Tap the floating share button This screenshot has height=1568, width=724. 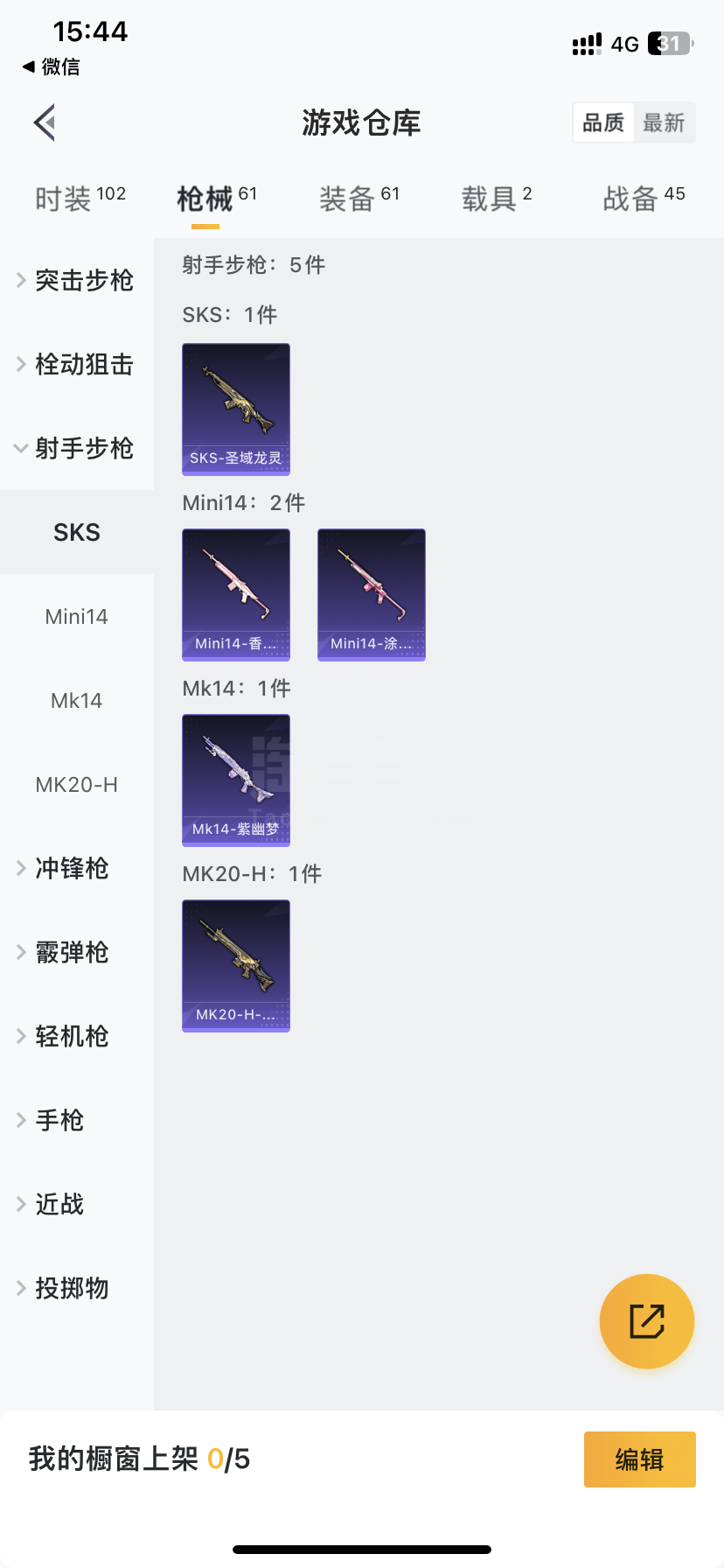646,1320
